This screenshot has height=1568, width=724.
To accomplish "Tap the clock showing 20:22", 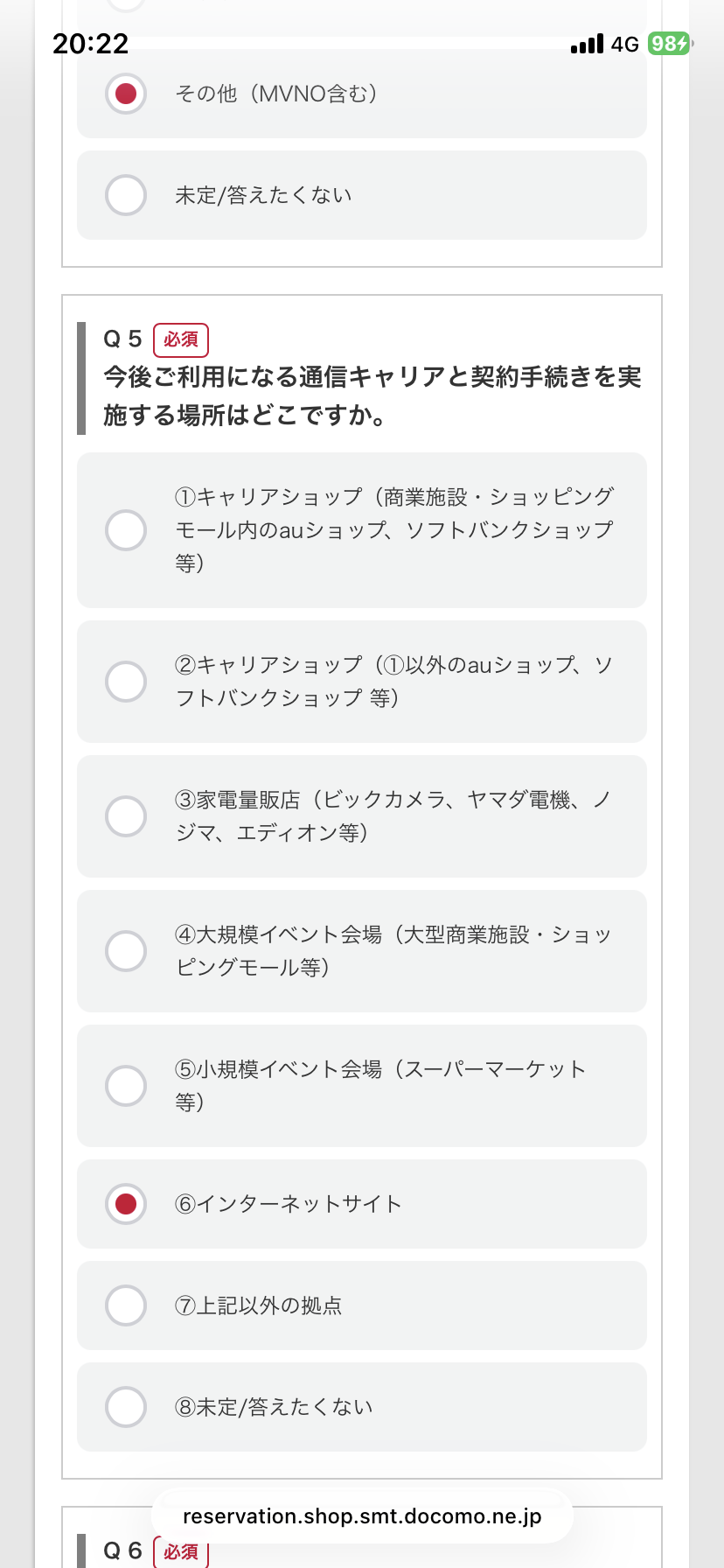I will (88, 42).
